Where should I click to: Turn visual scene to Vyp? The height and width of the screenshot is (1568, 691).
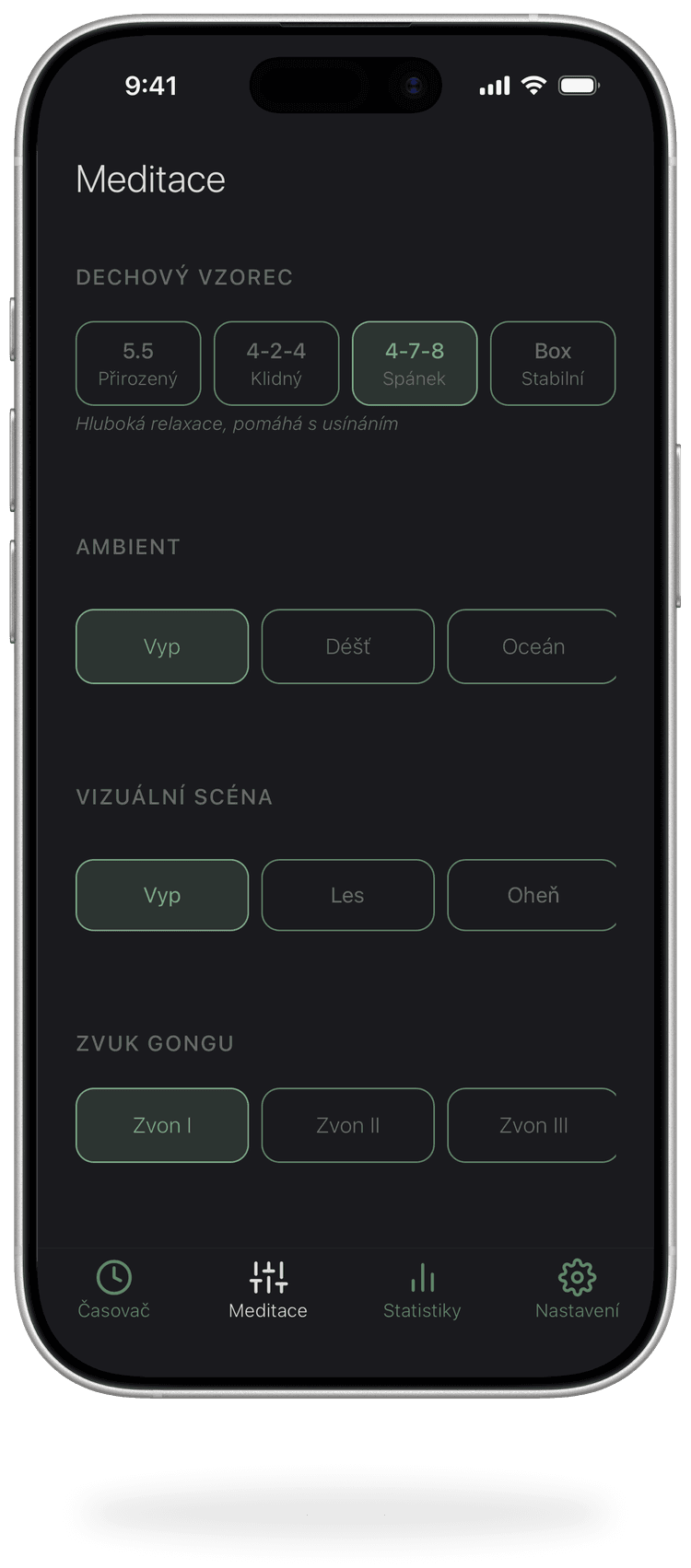coord(162,895)
